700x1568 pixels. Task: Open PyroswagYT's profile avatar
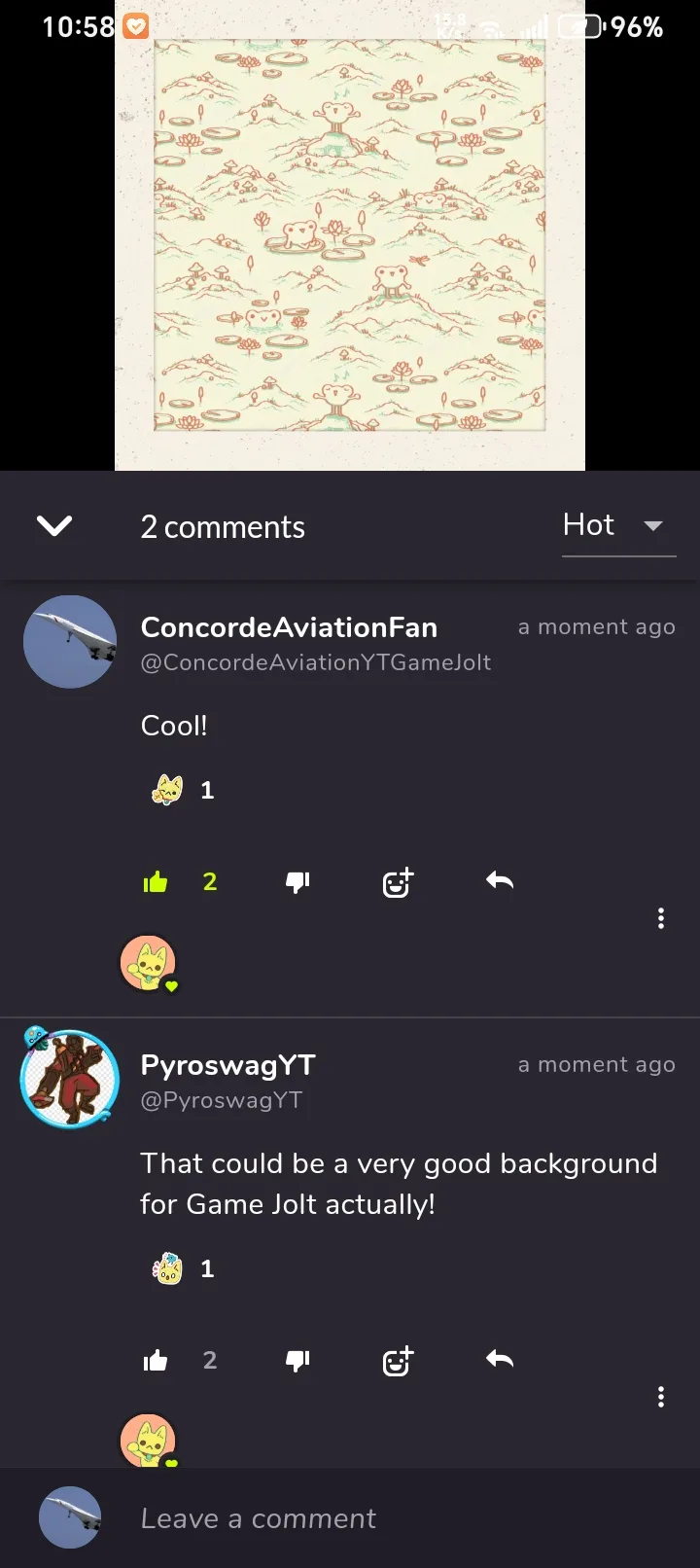pos(70,1079)
